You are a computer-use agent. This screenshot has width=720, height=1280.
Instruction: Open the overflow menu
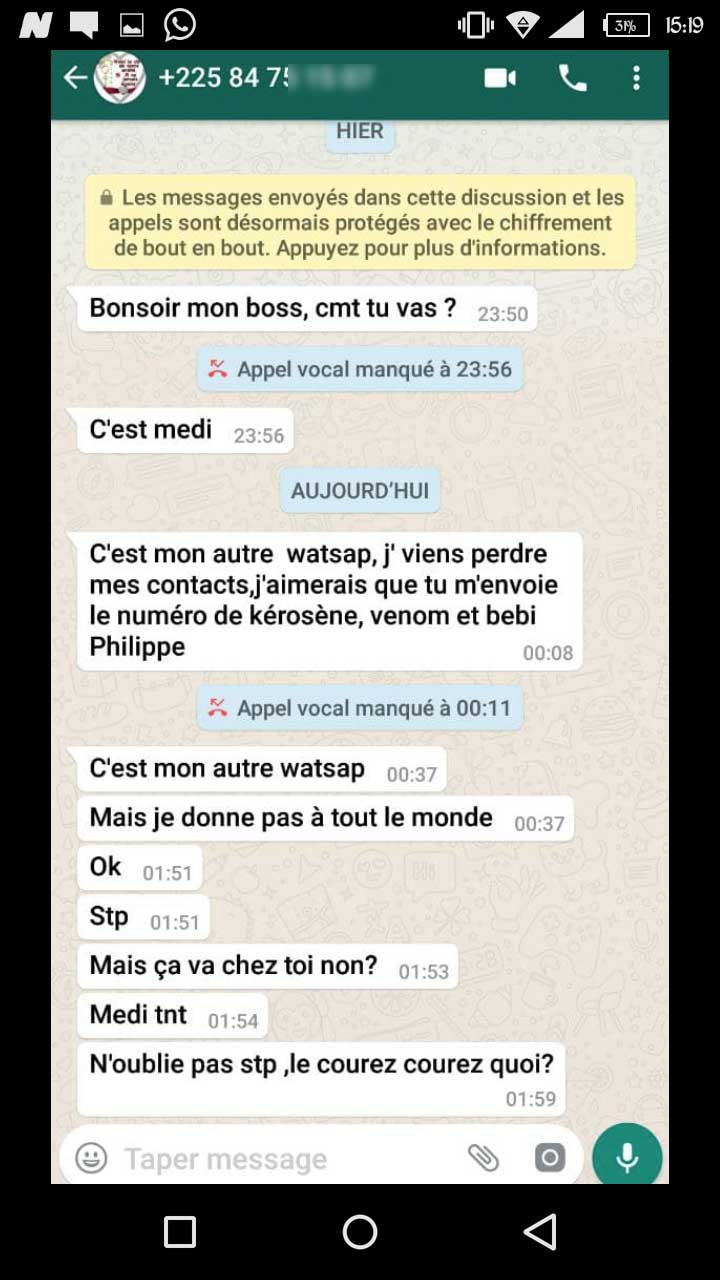(x=636, y=78)
